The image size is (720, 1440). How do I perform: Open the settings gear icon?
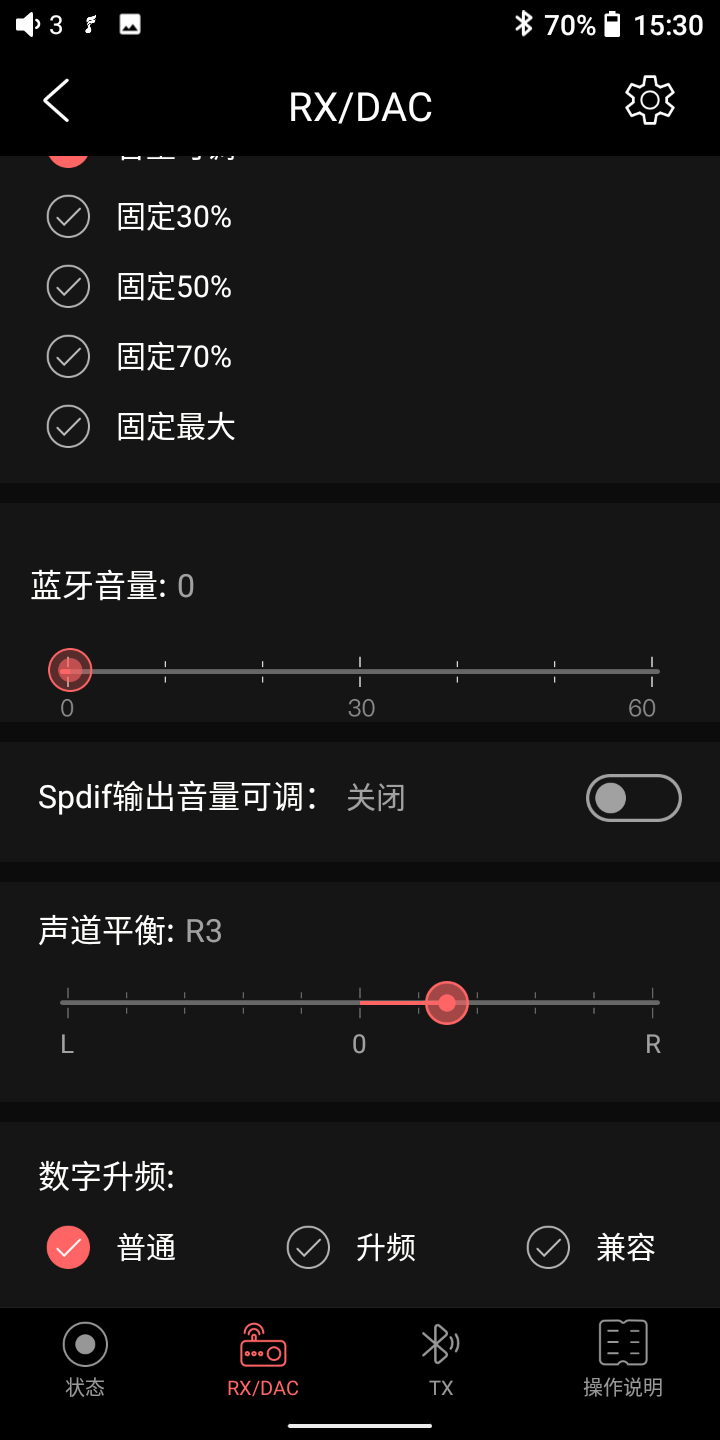[x=650, y=101]
